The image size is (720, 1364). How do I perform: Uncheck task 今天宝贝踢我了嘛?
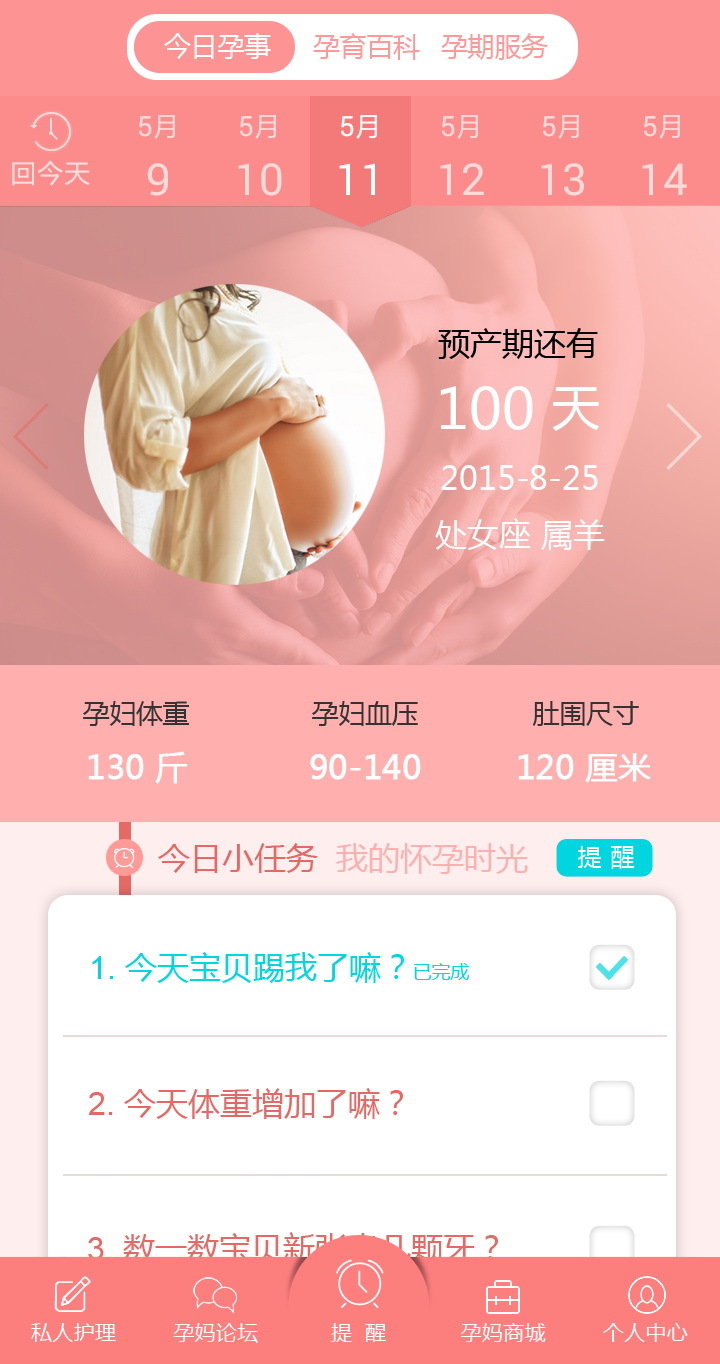611,967
